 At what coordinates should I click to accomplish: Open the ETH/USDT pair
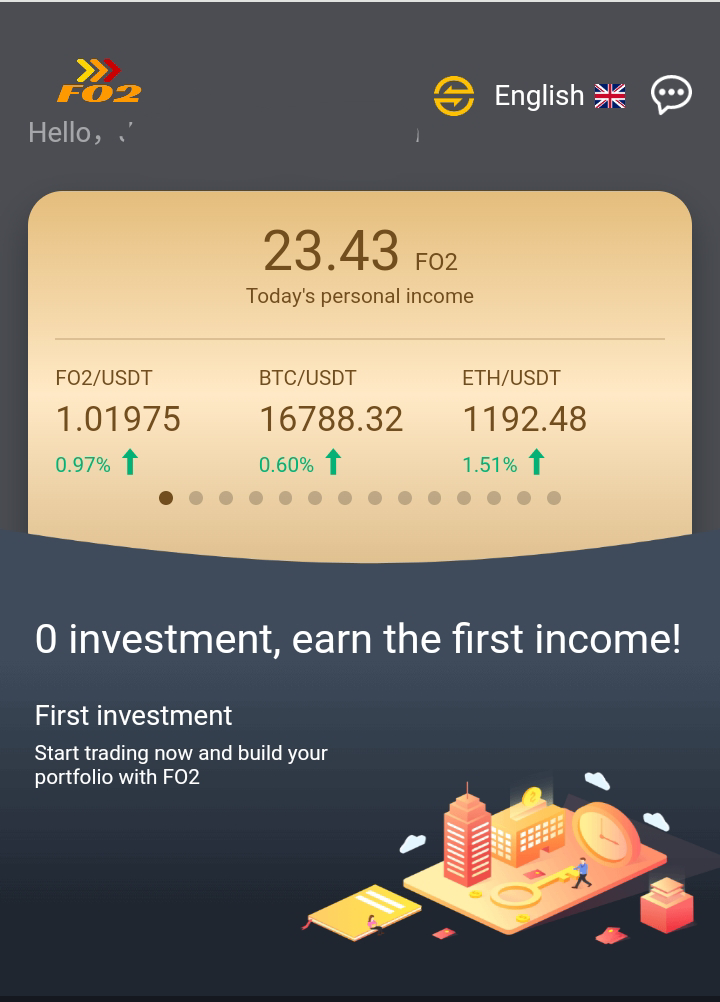click(x=524, y=420)
